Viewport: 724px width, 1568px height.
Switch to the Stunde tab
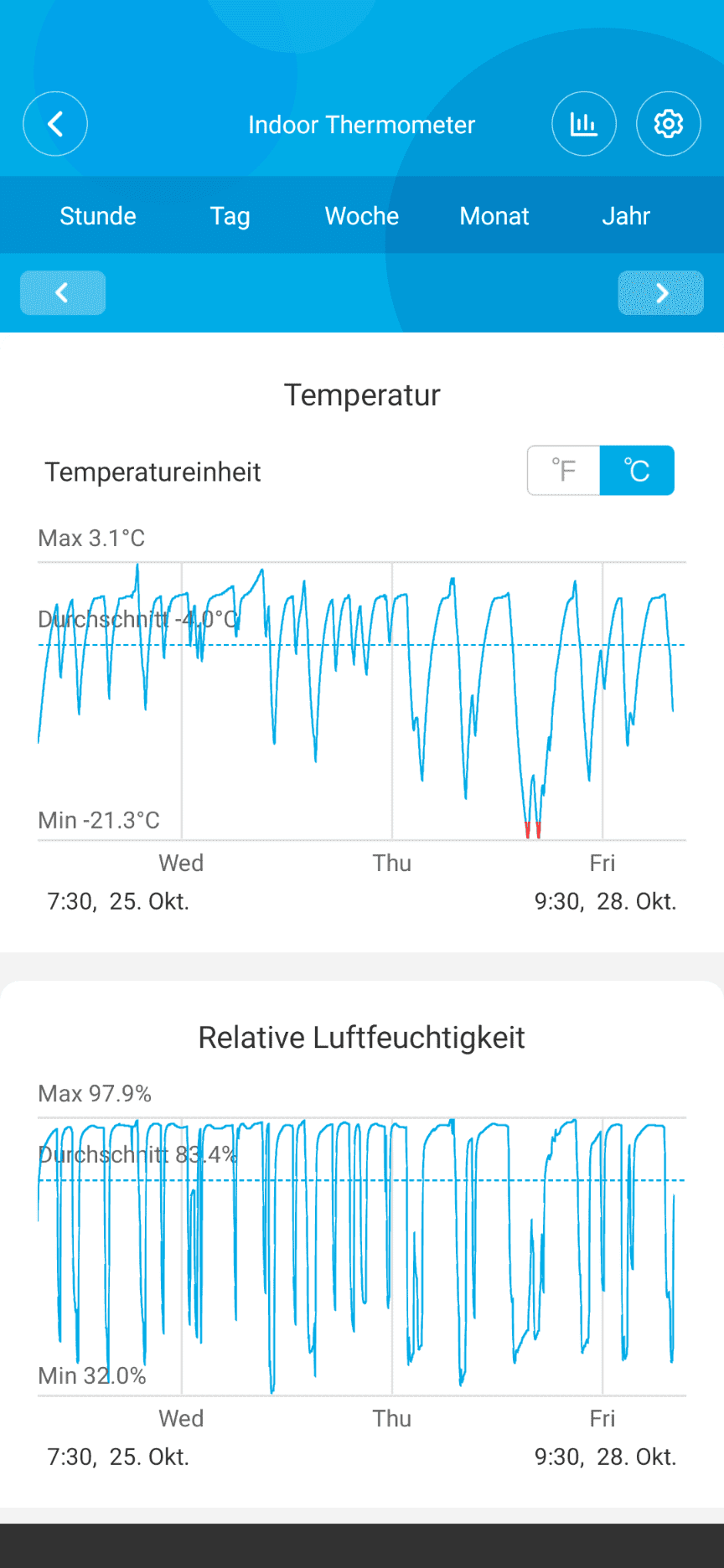point(98,216)
